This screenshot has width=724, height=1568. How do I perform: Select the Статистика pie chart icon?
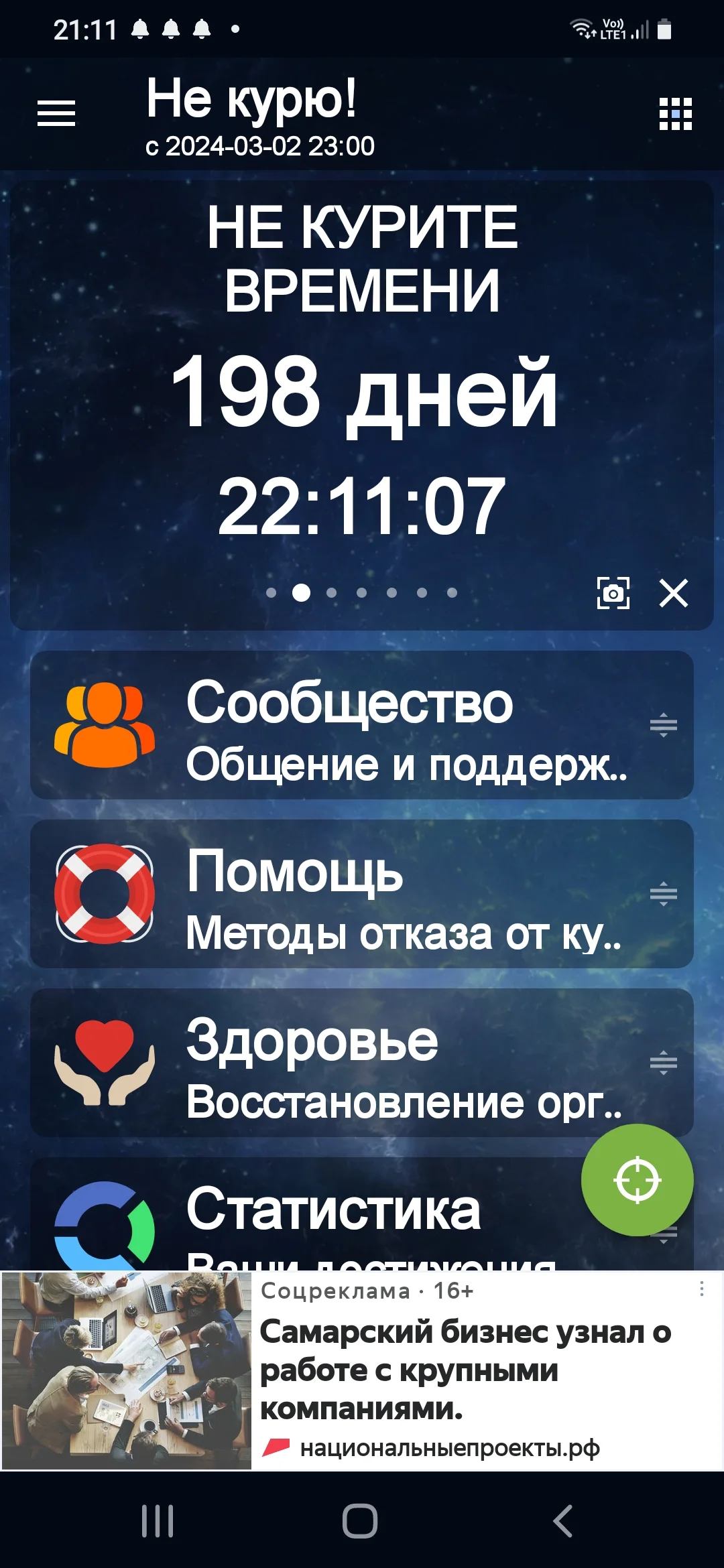[102, 1226]
